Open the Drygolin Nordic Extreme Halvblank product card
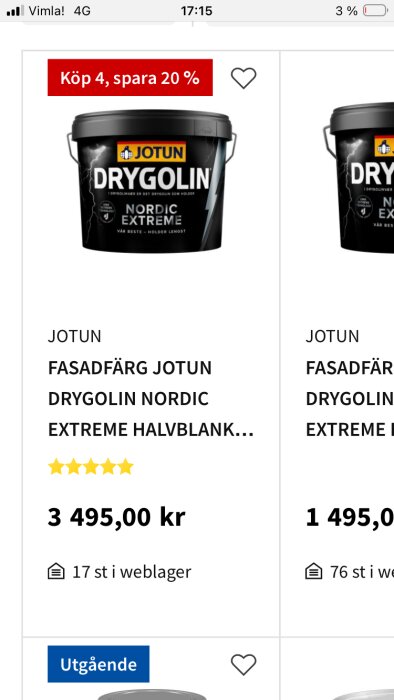 click(151, 343)
